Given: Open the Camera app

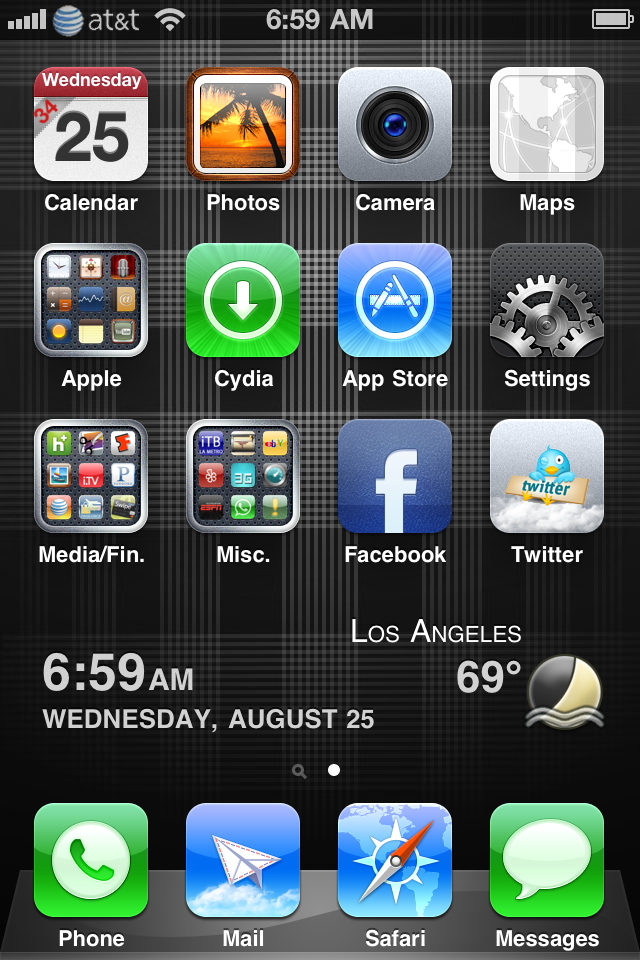Looking at the screenshot, I should click(x=395, y=124).
